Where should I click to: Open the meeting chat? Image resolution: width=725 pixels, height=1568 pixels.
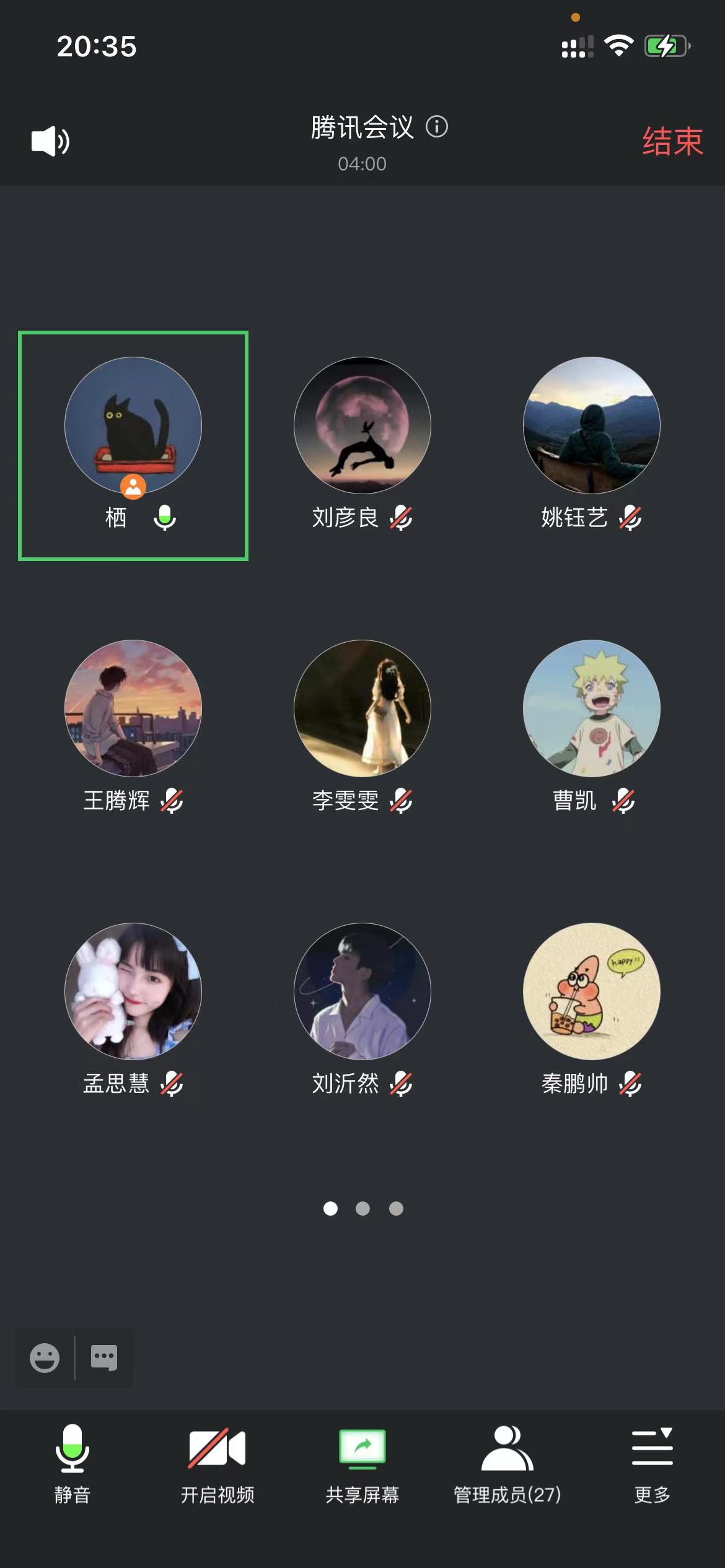(104, 1358)
